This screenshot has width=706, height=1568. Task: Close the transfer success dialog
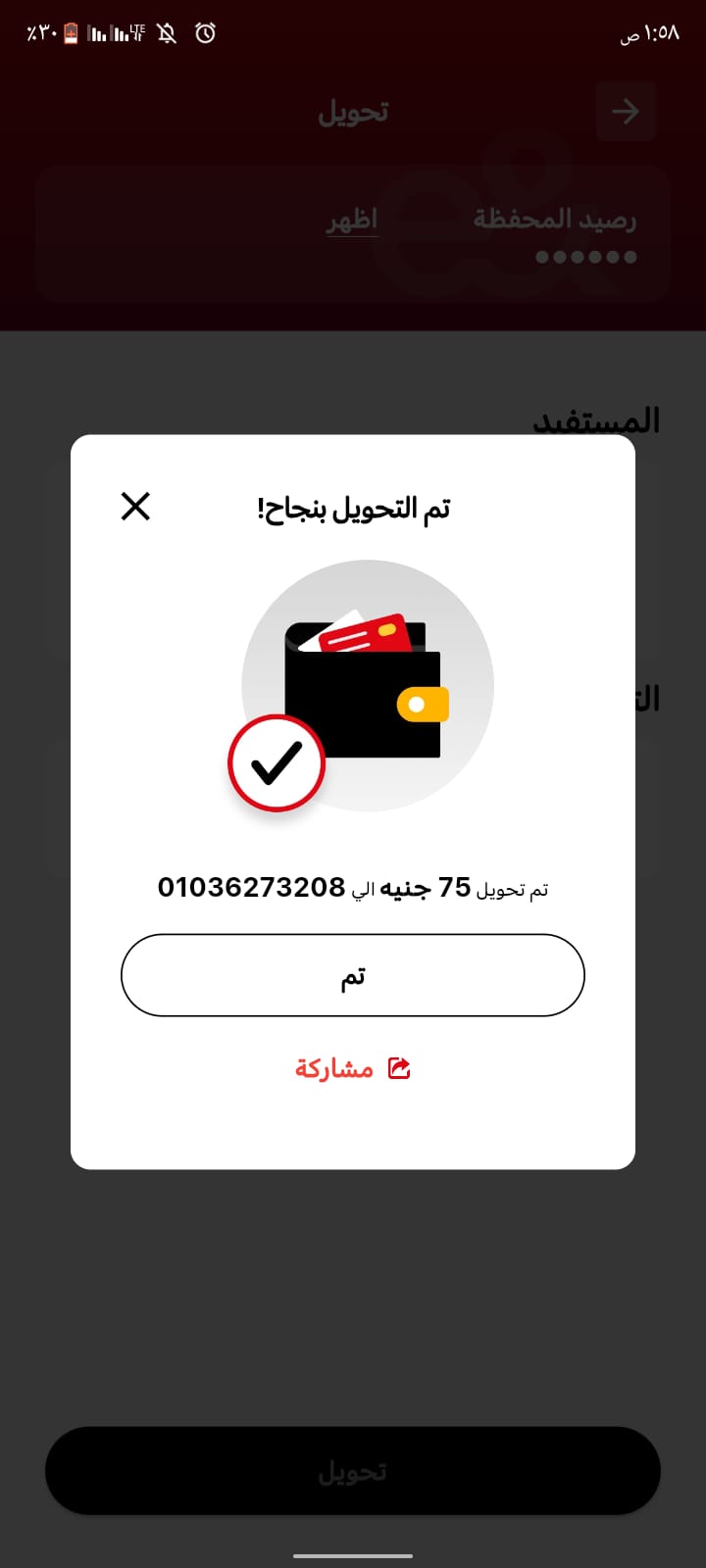pos(135,507)
